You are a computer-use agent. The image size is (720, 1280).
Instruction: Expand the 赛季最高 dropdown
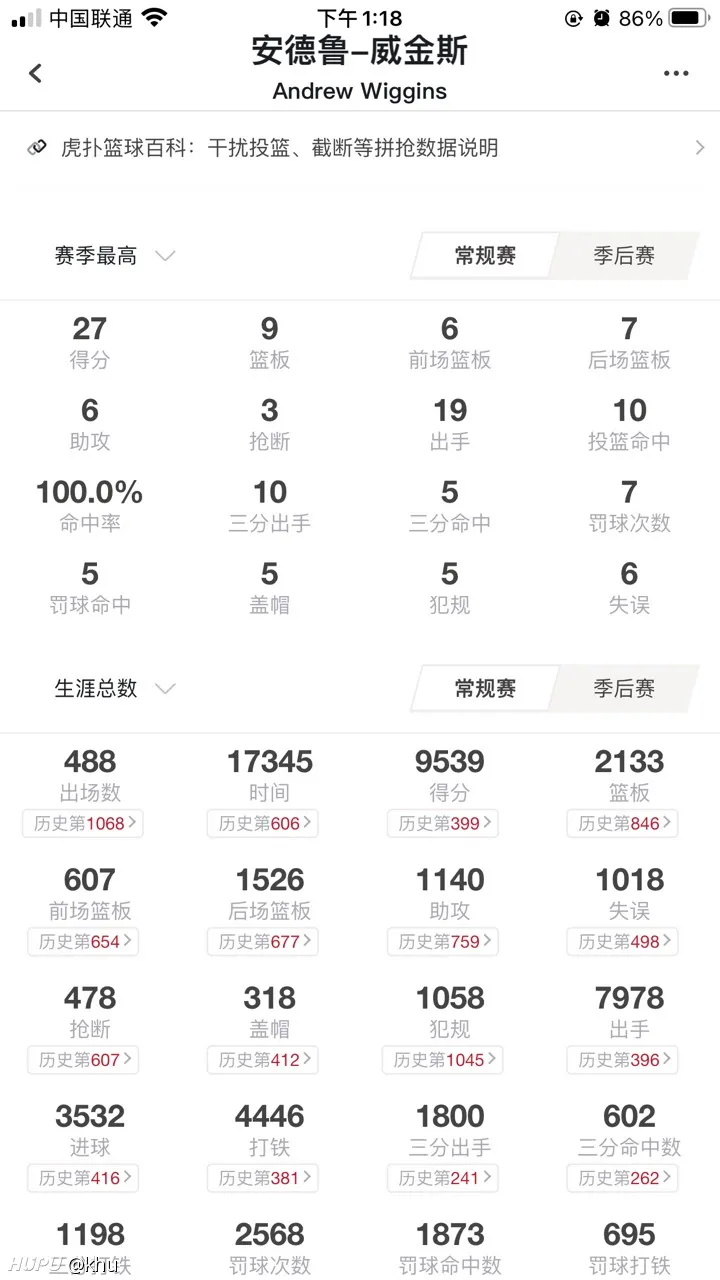coord(115,256)
